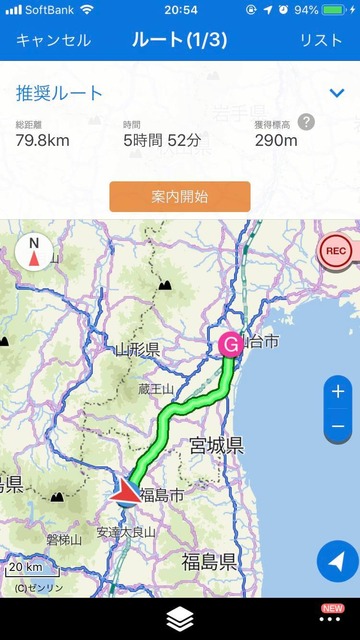Screen dimensions: 360x640
Task: Open the map layers icon
Action: (x=180, y=619)
